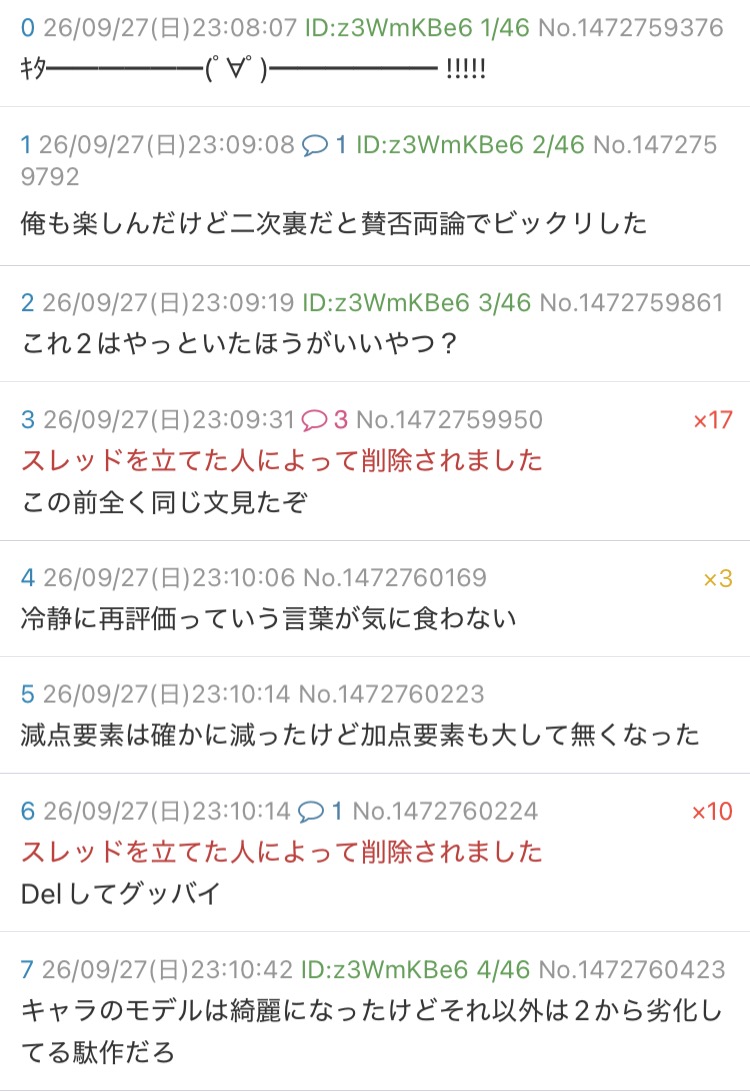Select ID z3WmKBe6 2/46 on post 1
Image resolution: width=750 pixels, height=1092 pixels.
pos(470,145)
